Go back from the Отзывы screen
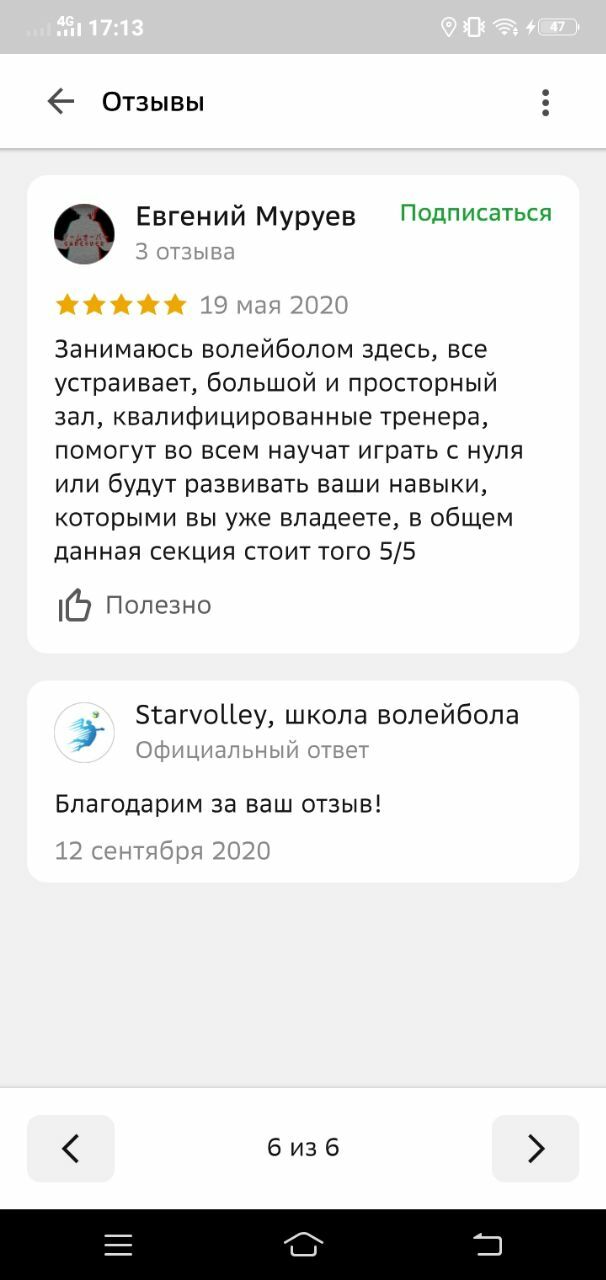Viewport: 606px width, 1280px height. (61, 102)
